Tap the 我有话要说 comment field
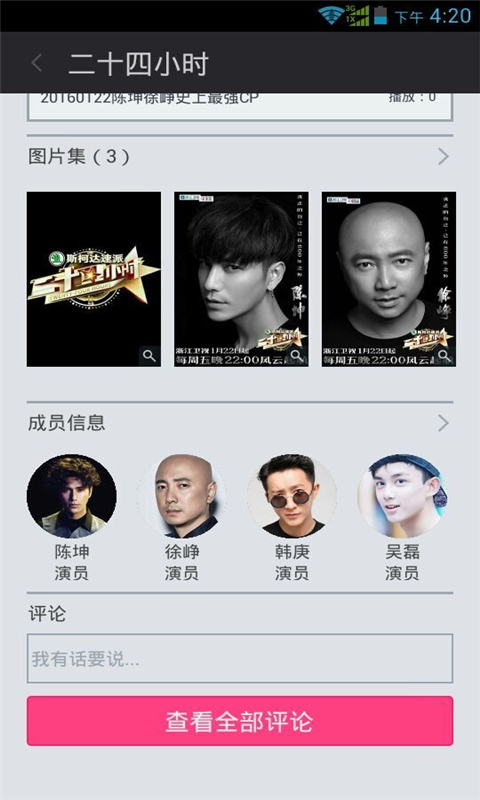Viewport: 480px width, 800px height. (x=240, y=658)
